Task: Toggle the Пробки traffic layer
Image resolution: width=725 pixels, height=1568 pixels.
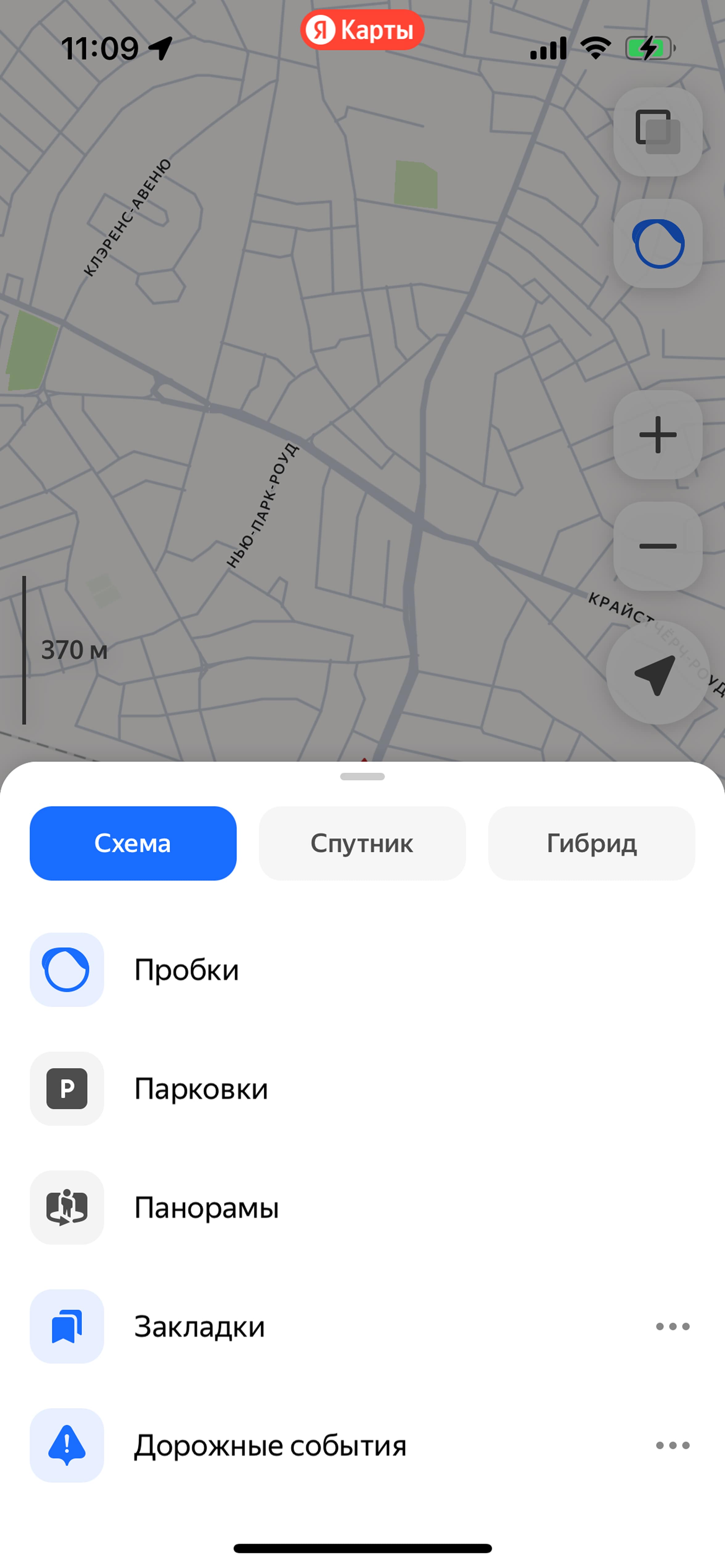Action: 362,970
